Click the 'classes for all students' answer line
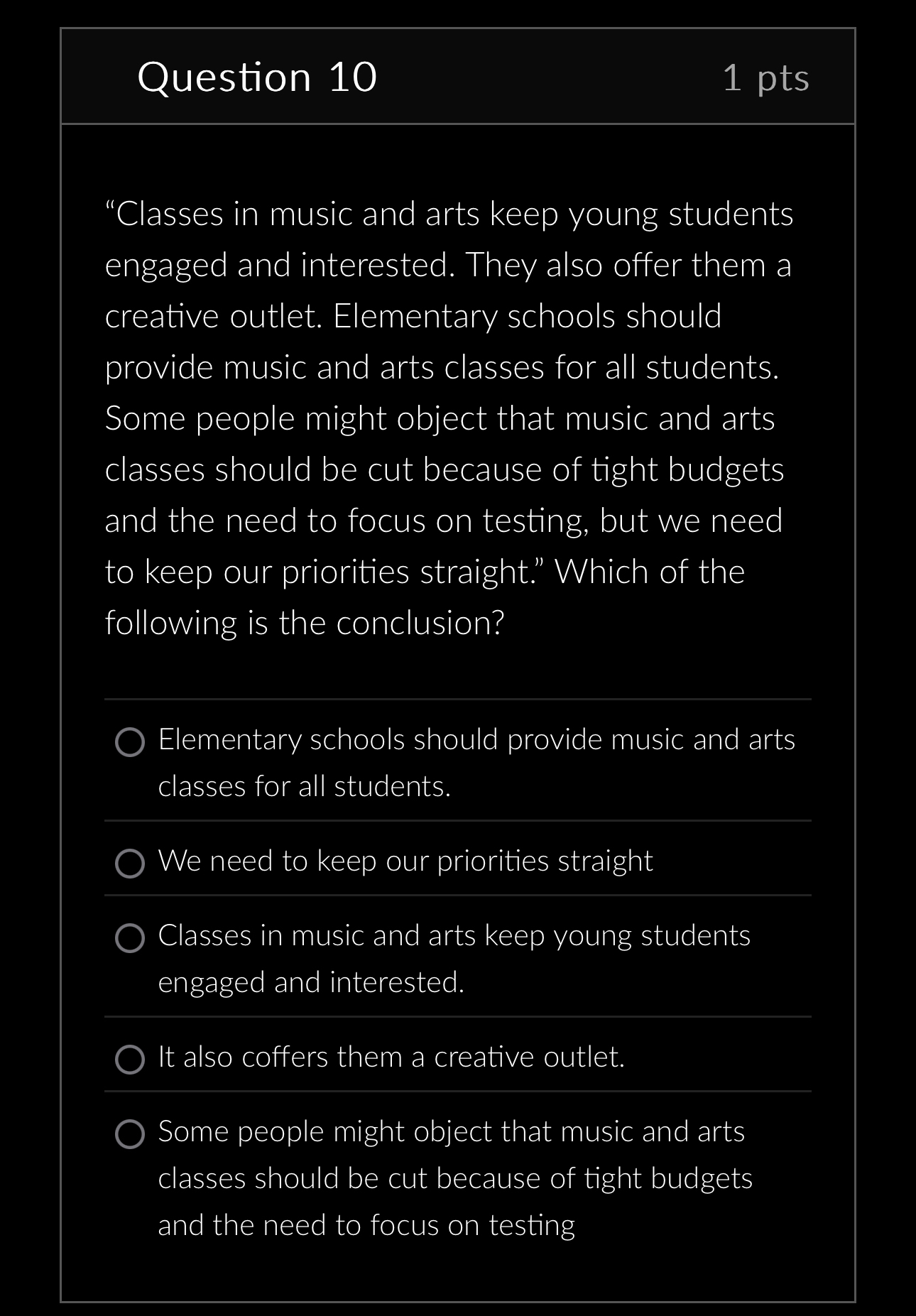 [x=305, y=785]
